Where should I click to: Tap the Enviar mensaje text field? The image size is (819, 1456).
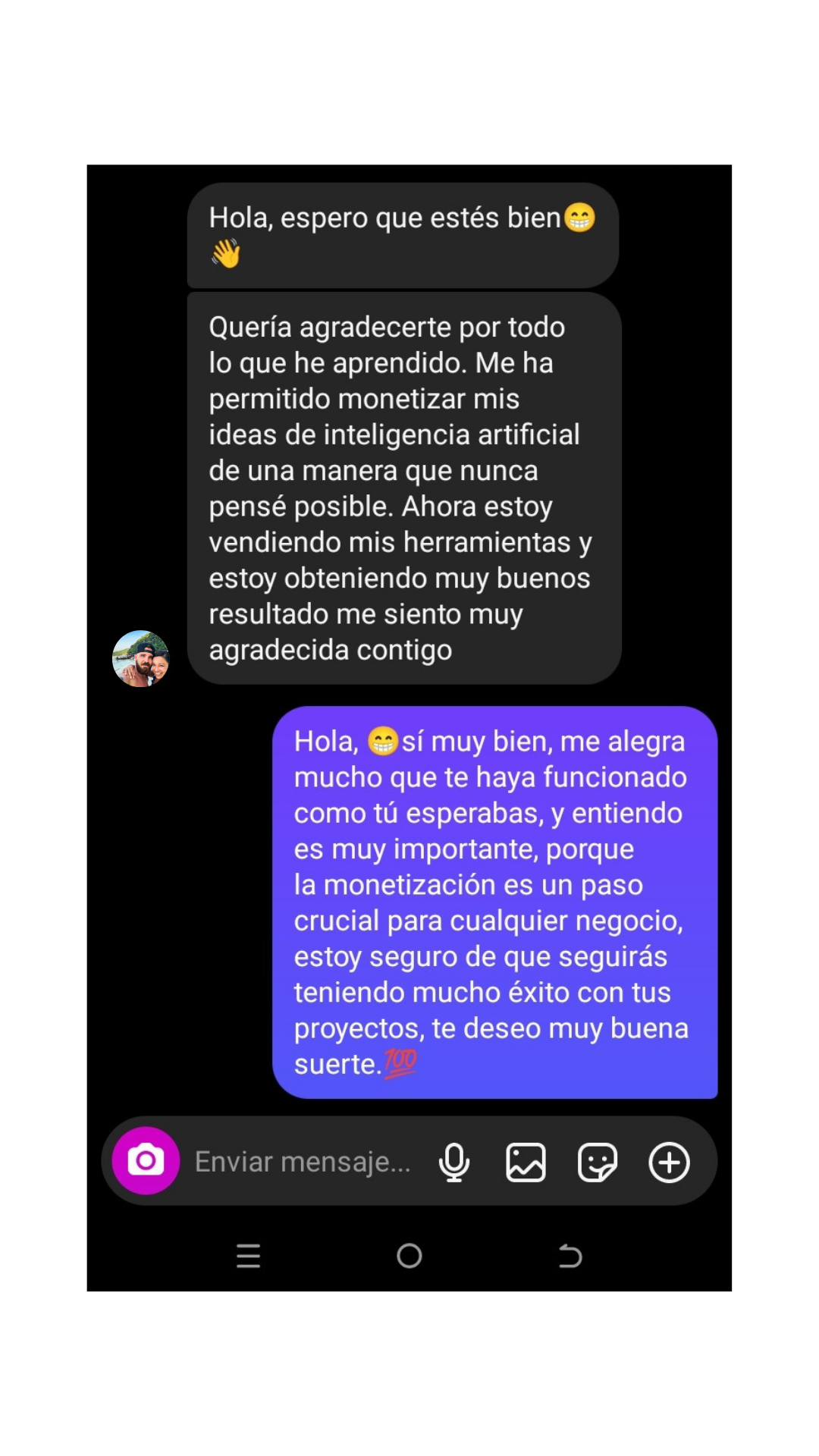coord(303,1162)
